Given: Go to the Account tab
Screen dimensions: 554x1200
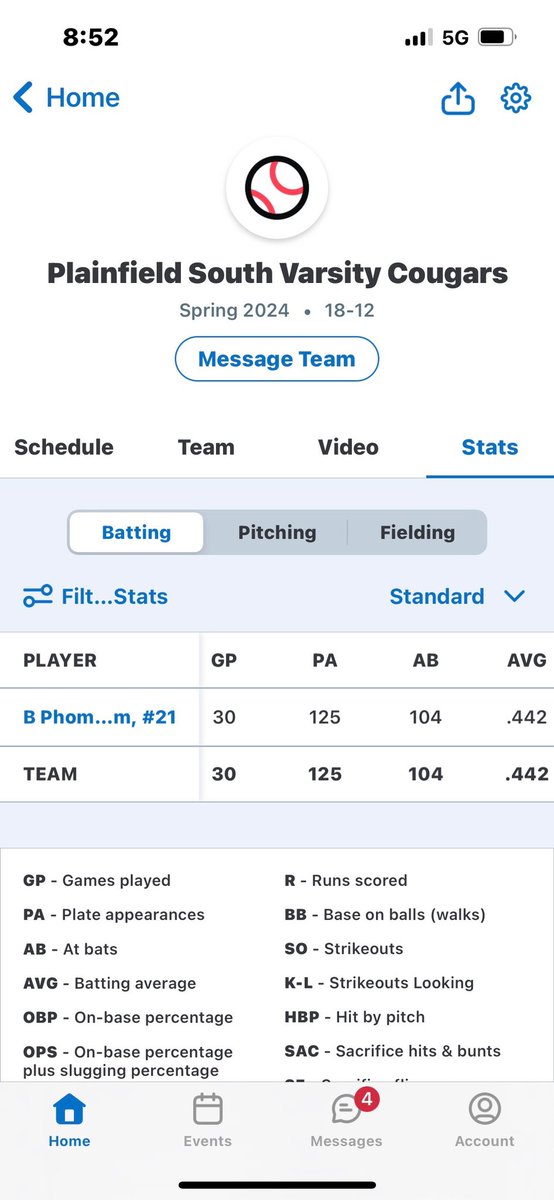Looking at the screenshot, I should [485, 1119].
